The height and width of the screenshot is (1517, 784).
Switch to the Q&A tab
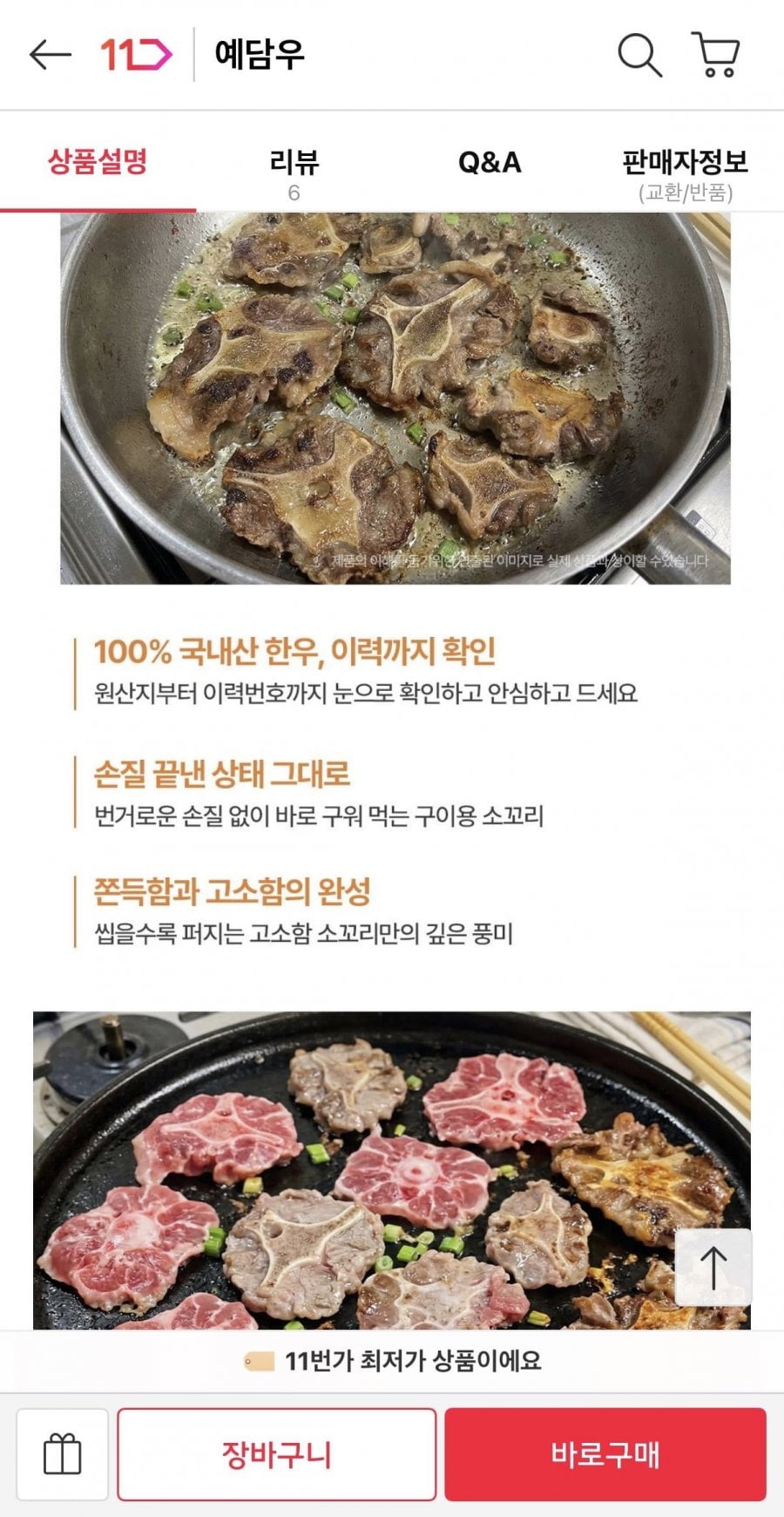[489, 163]
